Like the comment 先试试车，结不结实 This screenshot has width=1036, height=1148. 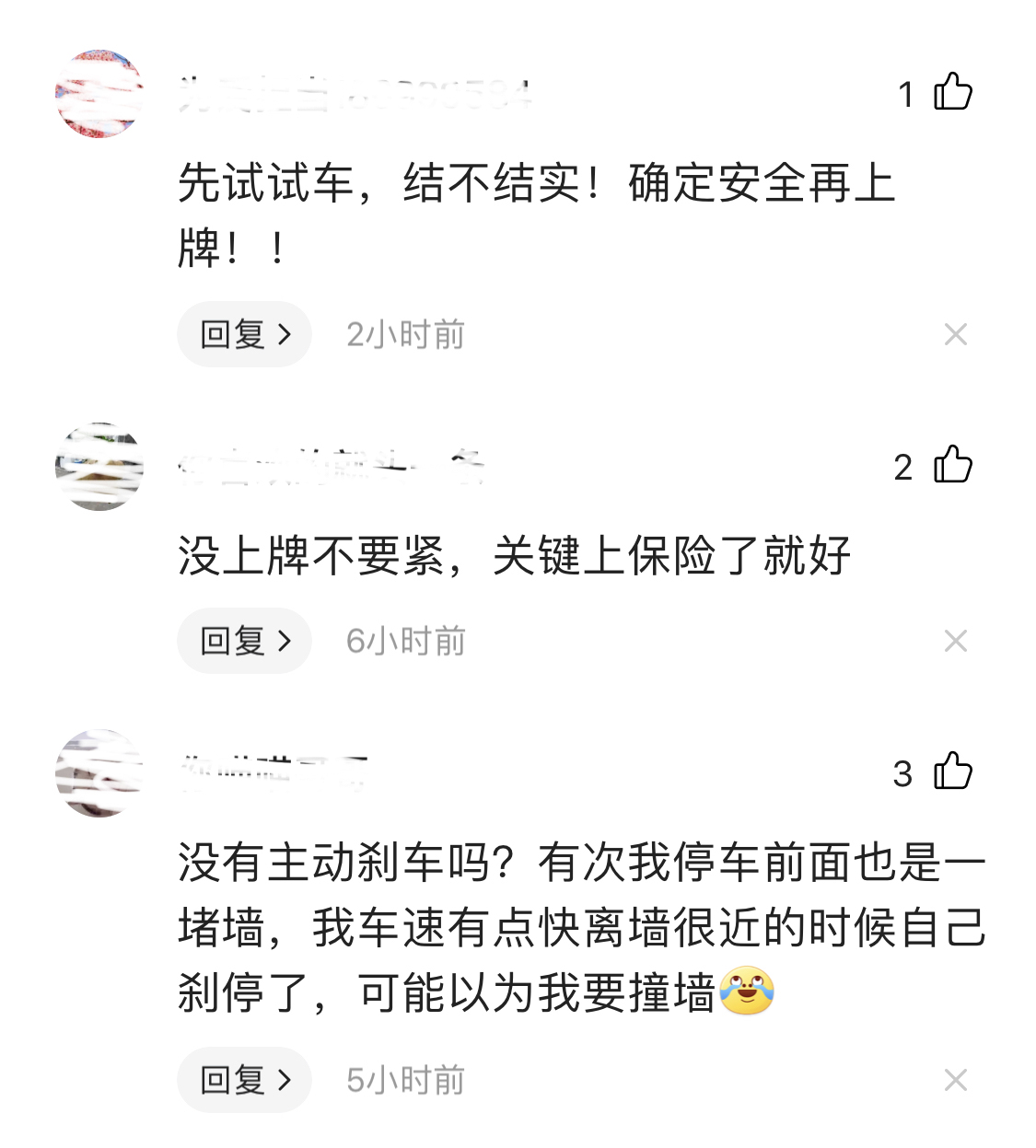click(953, 92)
